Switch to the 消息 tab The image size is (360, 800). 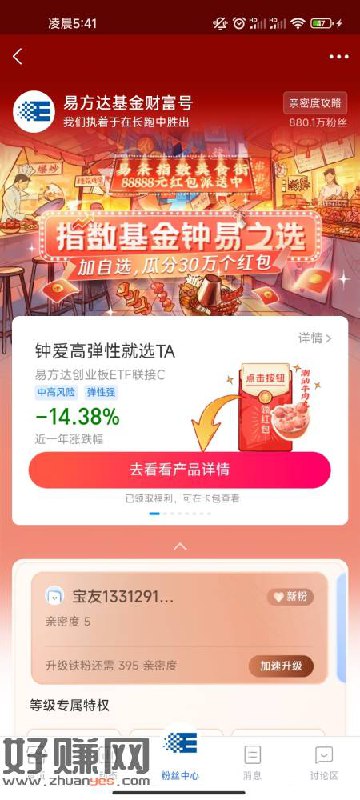coord(252,763)
